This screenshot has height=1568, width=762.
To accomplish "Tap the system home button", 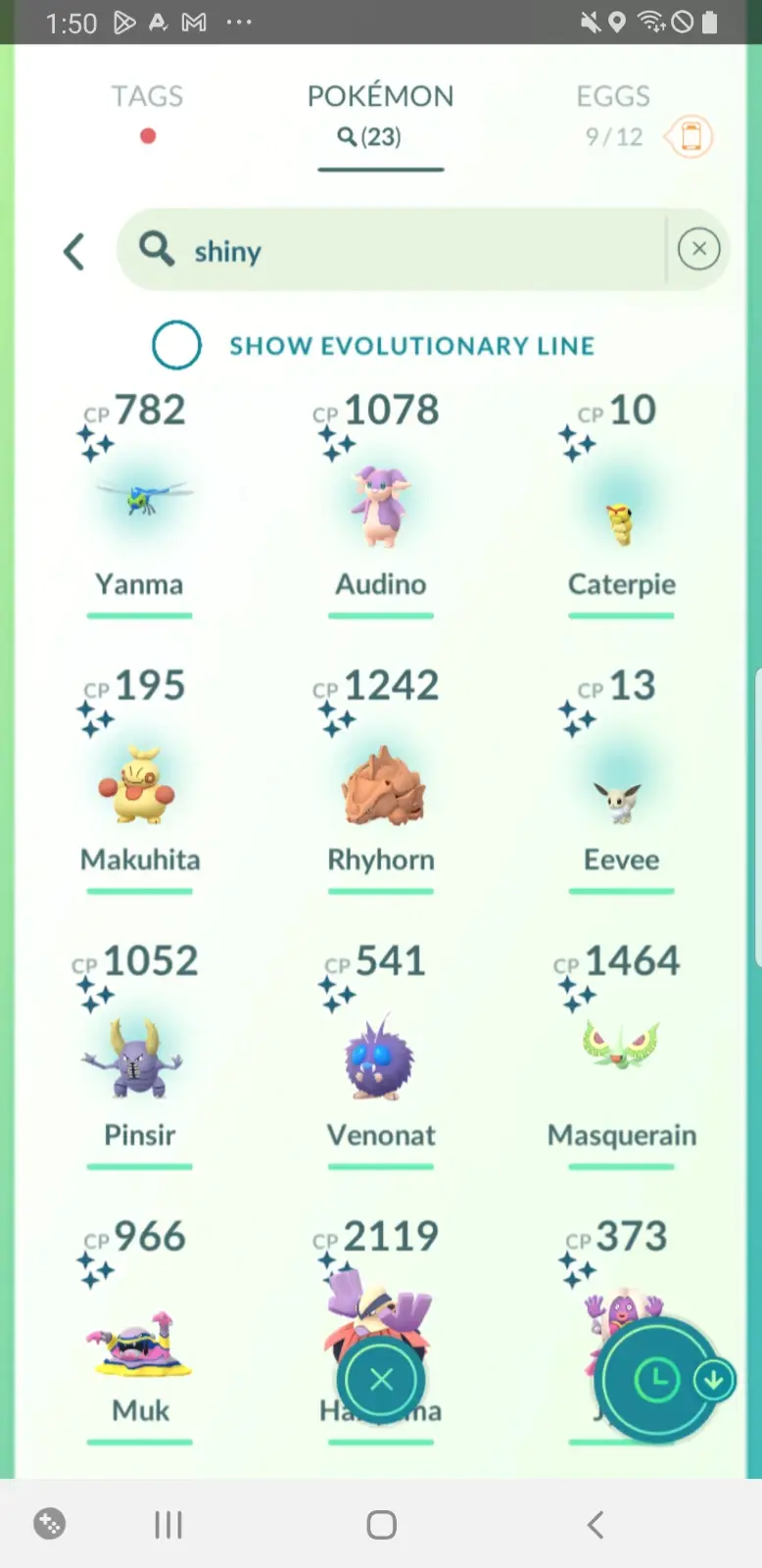I will [381, 1525].
